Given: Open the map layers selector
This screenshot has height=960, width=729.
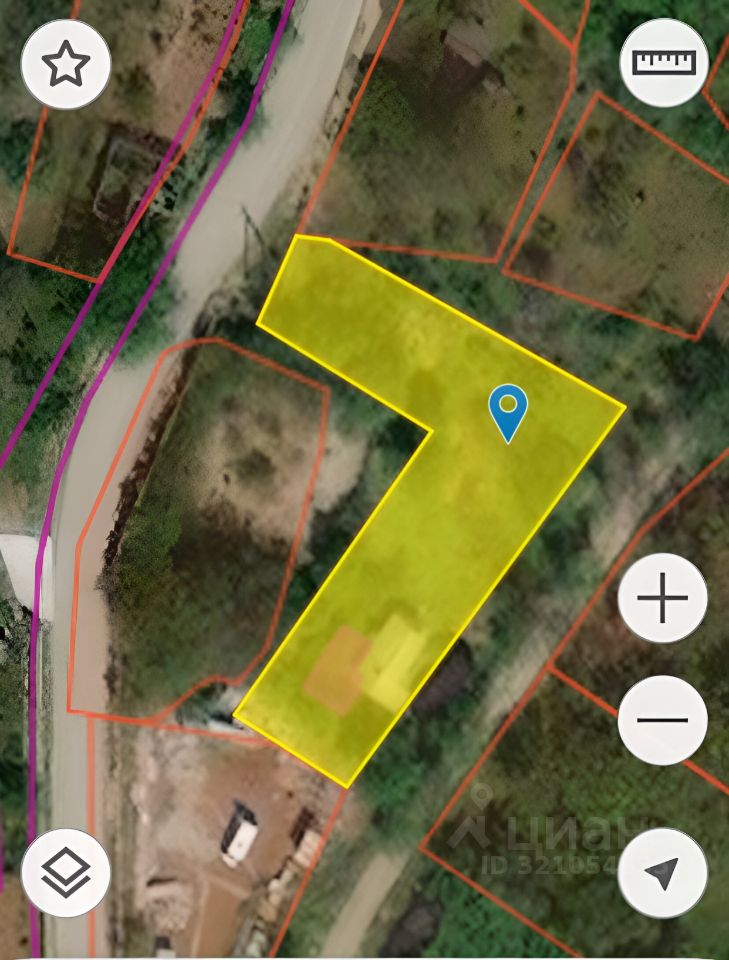Looking at the screenshot, I should coord(66,873).
